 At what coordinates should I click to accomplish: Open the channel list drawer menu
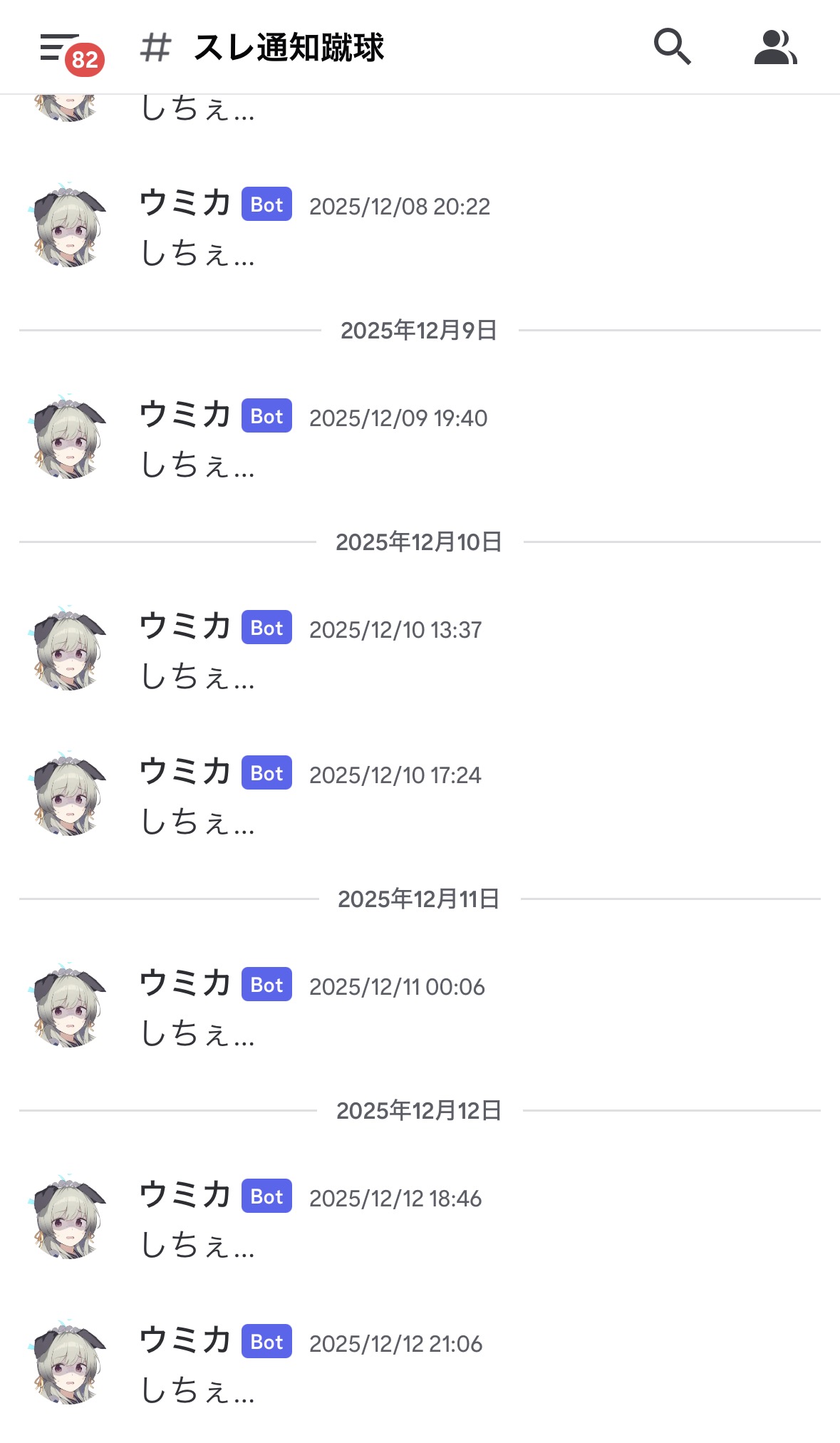(x=60, y=48)
